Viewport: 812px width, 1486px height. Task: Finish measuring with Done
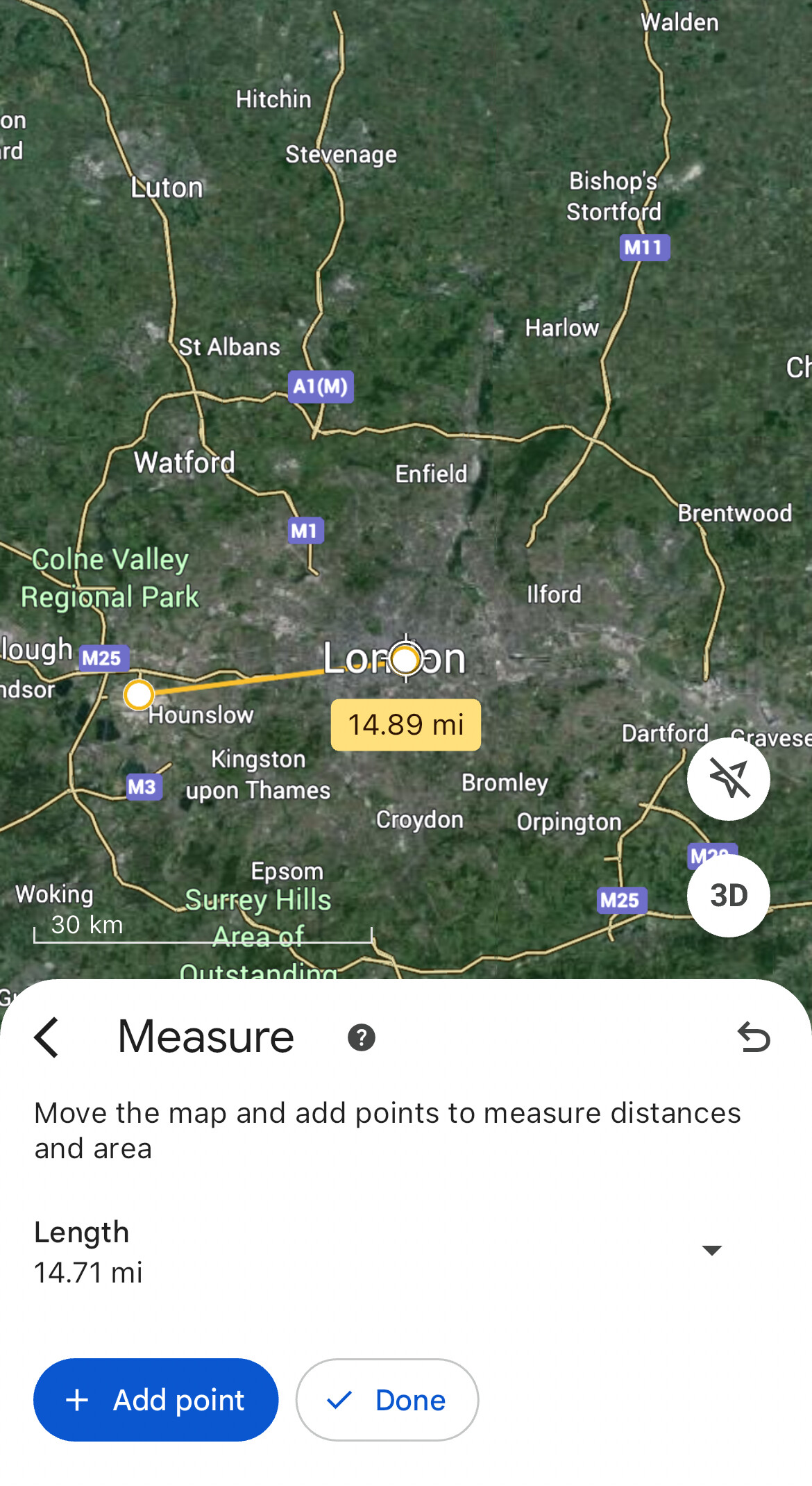pyautogui.click(x=387, y=1400)
